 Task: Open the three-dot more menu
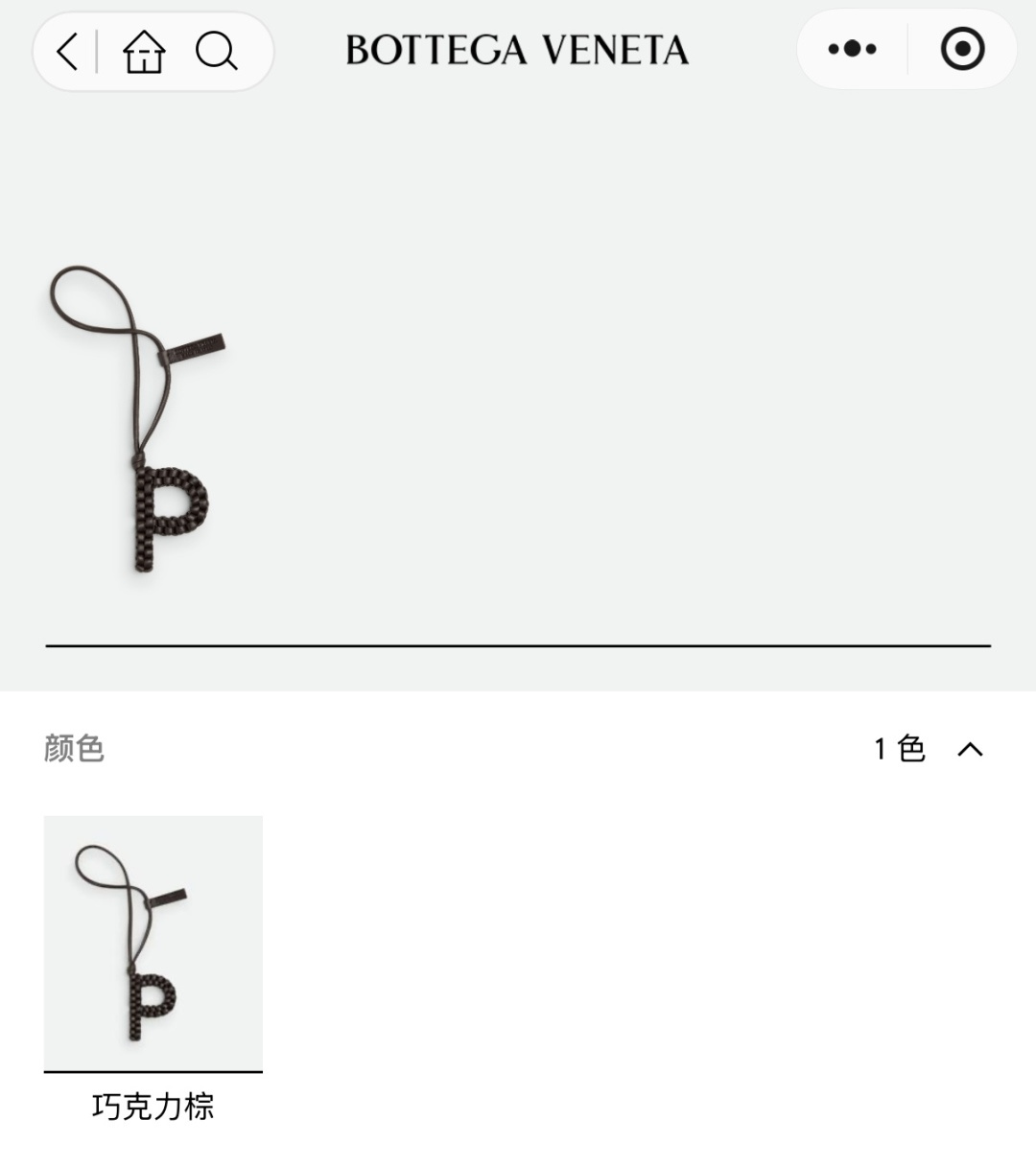click(852, 49)
